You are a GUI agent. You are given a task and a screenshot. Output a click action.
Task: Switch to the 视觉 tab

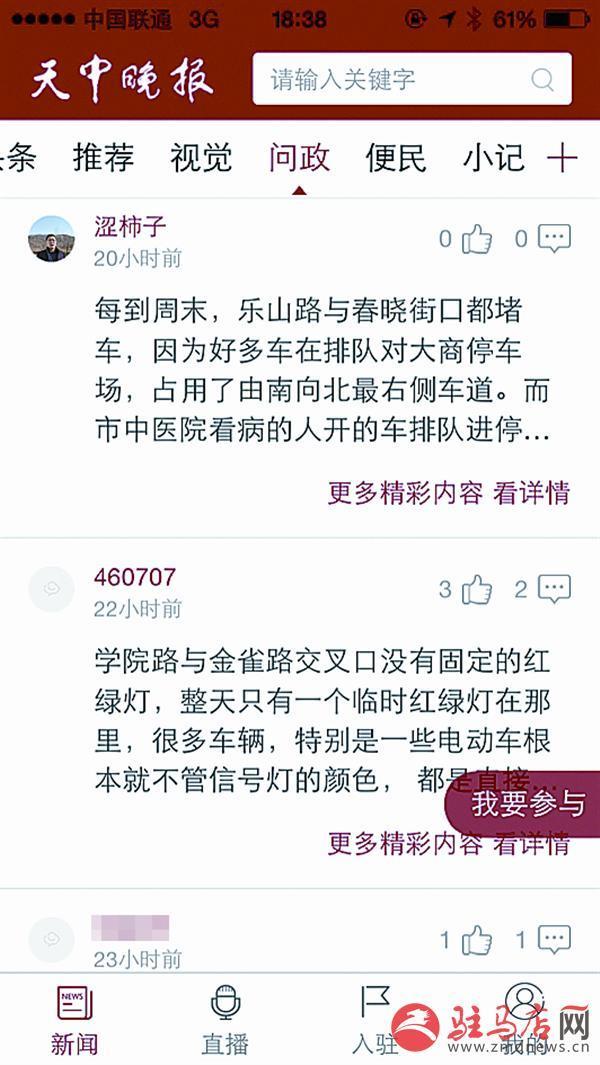[x=201, y=158]
